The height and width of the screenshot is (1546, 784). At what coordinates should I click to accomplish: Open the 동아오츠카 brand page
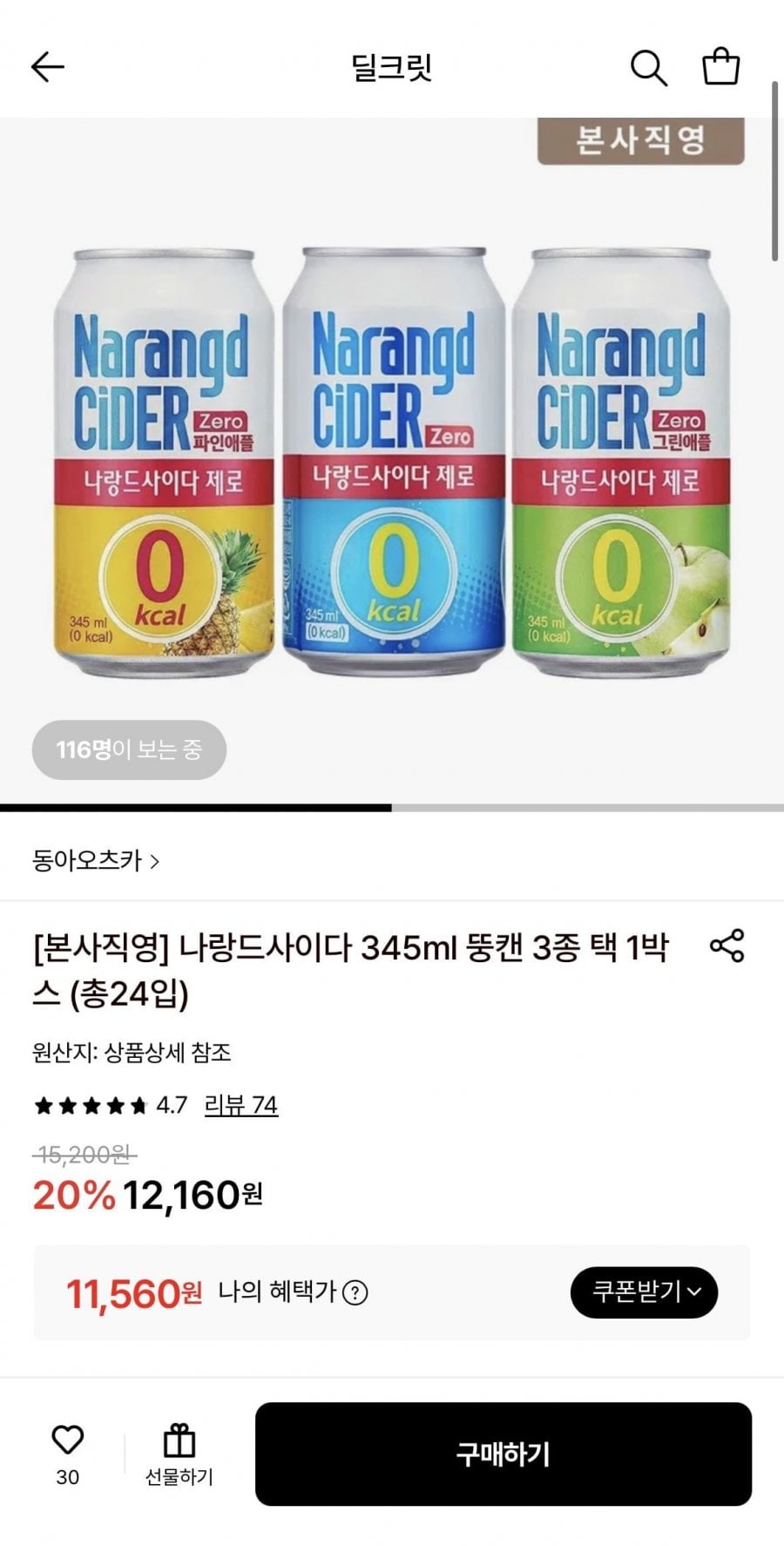click(x=96, y=861)
